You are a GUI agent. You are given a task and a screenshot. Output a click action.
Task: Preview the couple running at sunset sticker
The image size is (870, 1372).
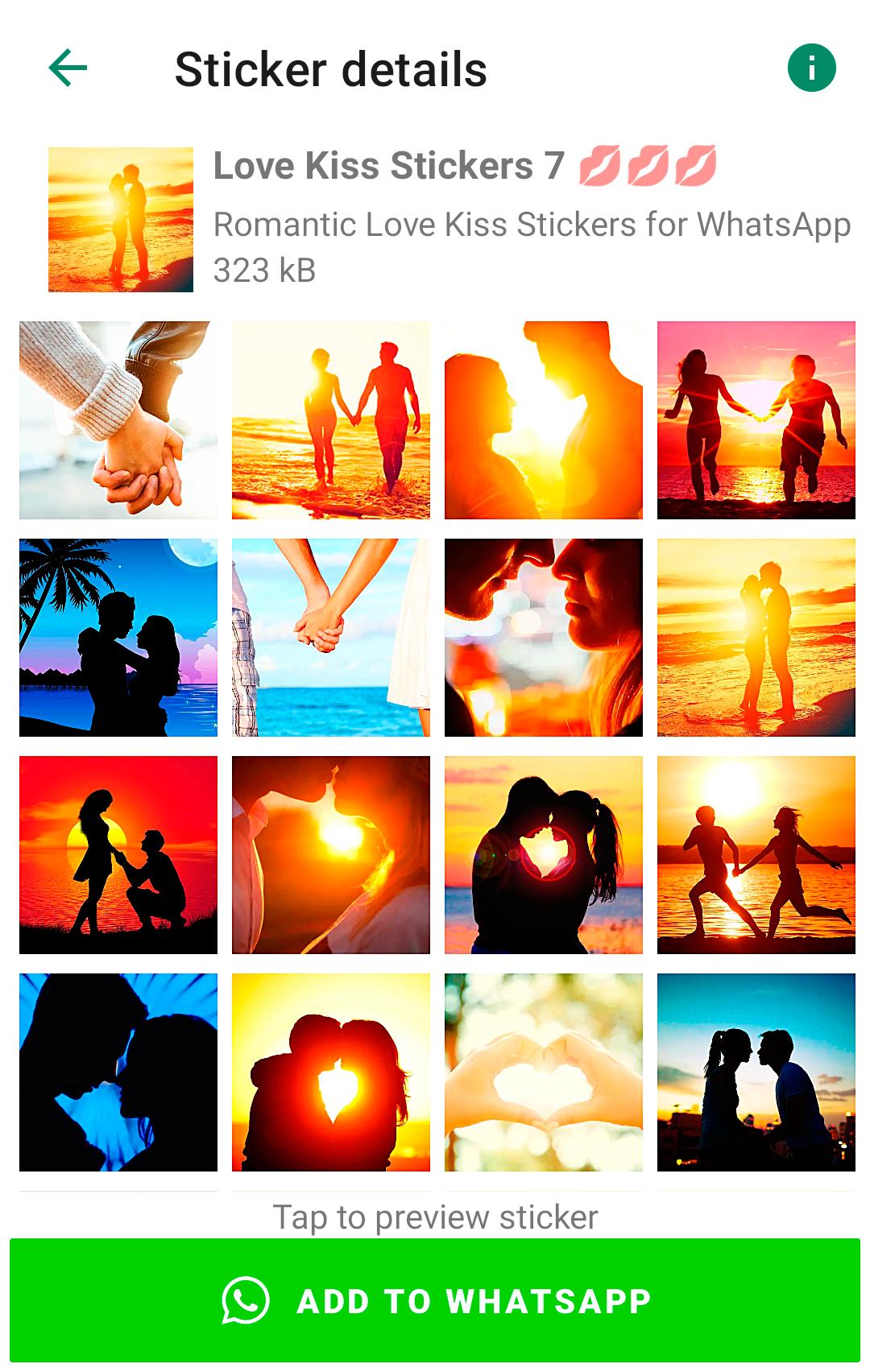(x=756, y=855)
